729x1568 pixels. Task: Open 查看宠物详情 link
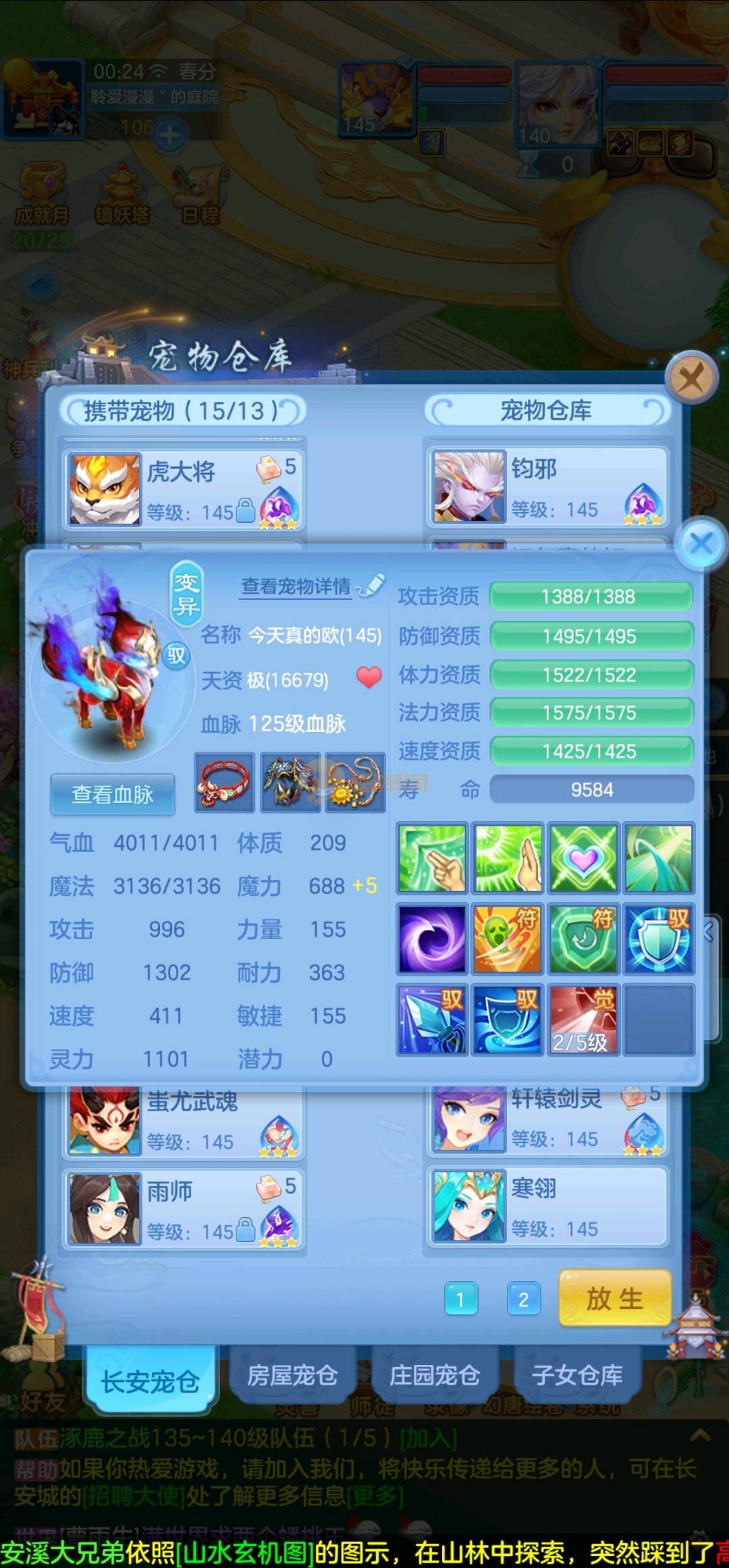[x=296, y=586]
